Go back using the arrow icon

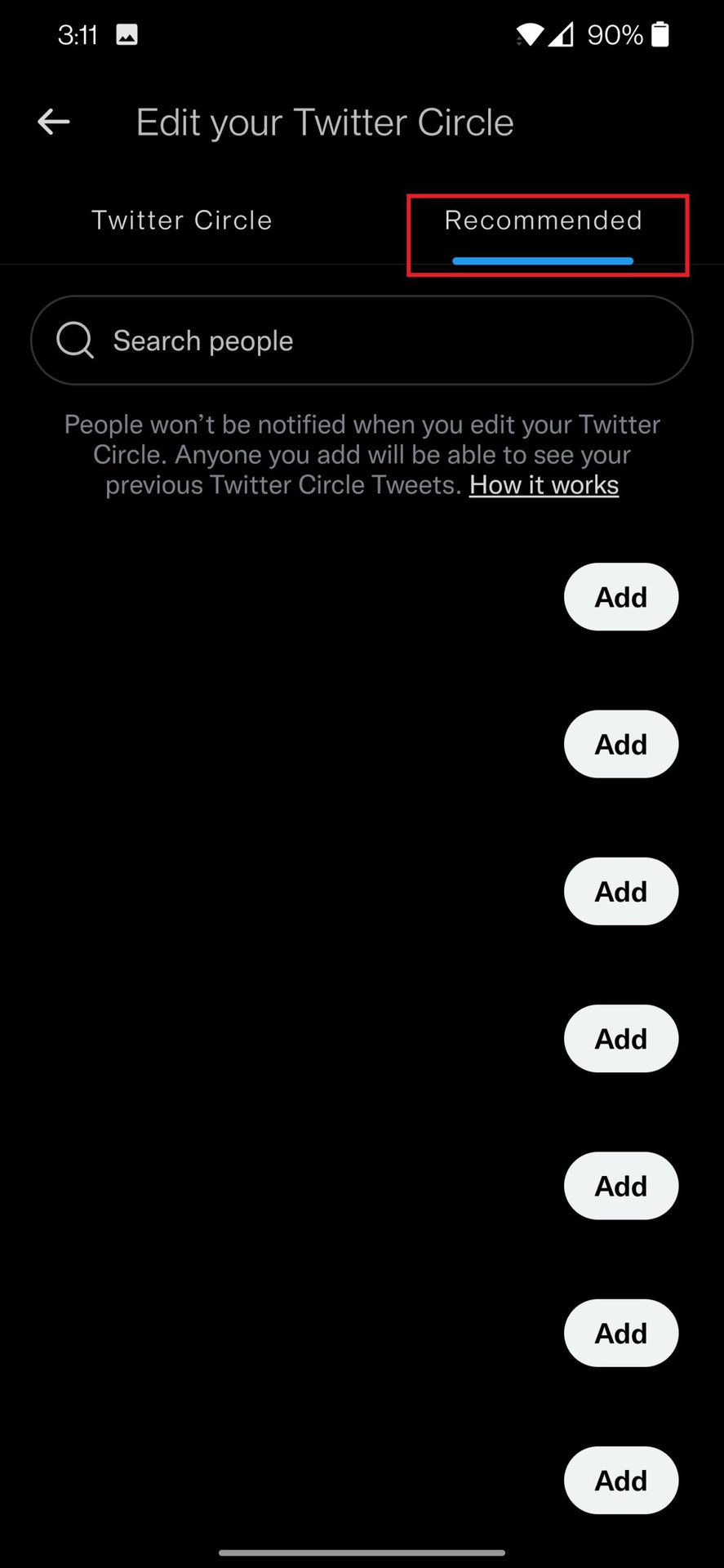coord(54,122)
